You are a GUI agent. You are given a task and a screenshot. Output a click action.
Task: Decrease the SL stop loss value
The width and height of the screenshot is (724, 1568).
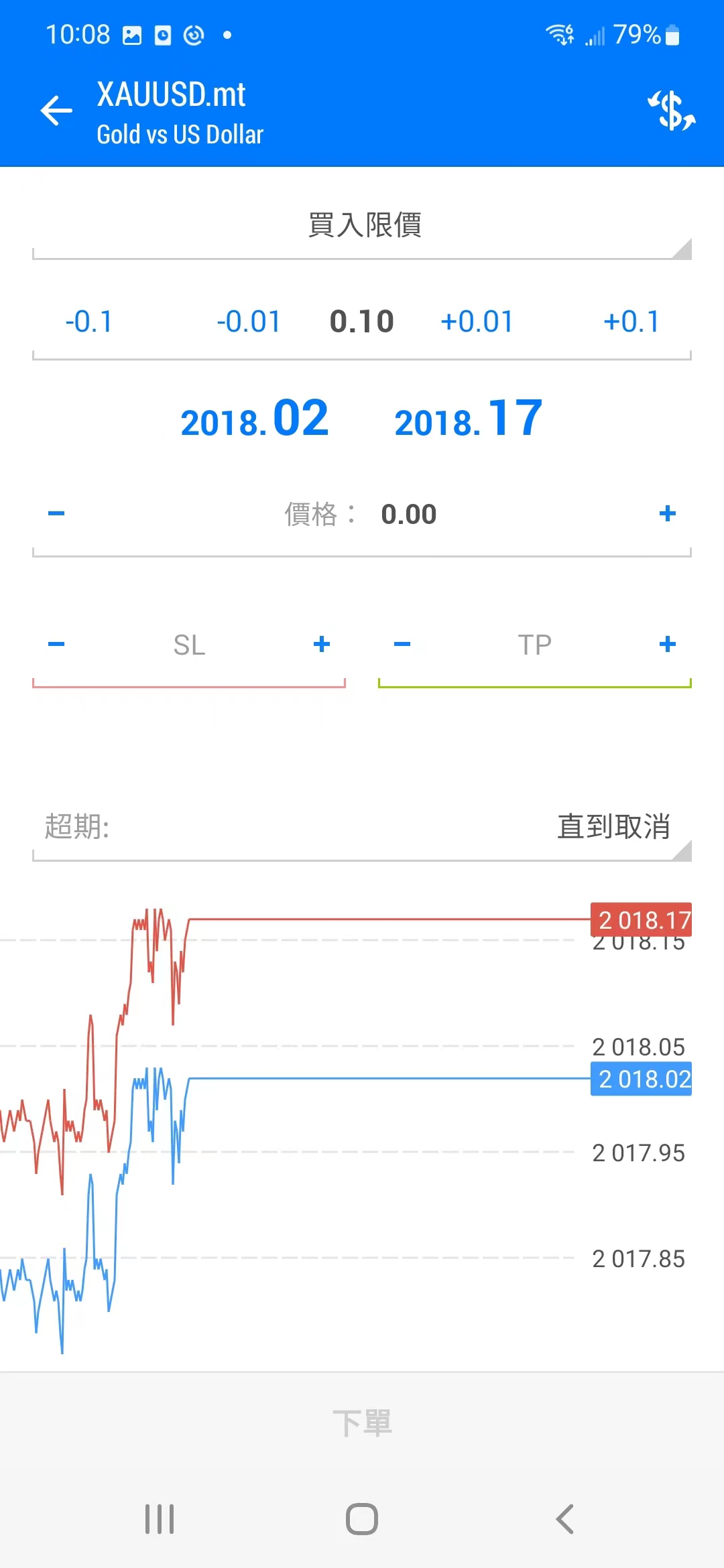click(56, 645)
